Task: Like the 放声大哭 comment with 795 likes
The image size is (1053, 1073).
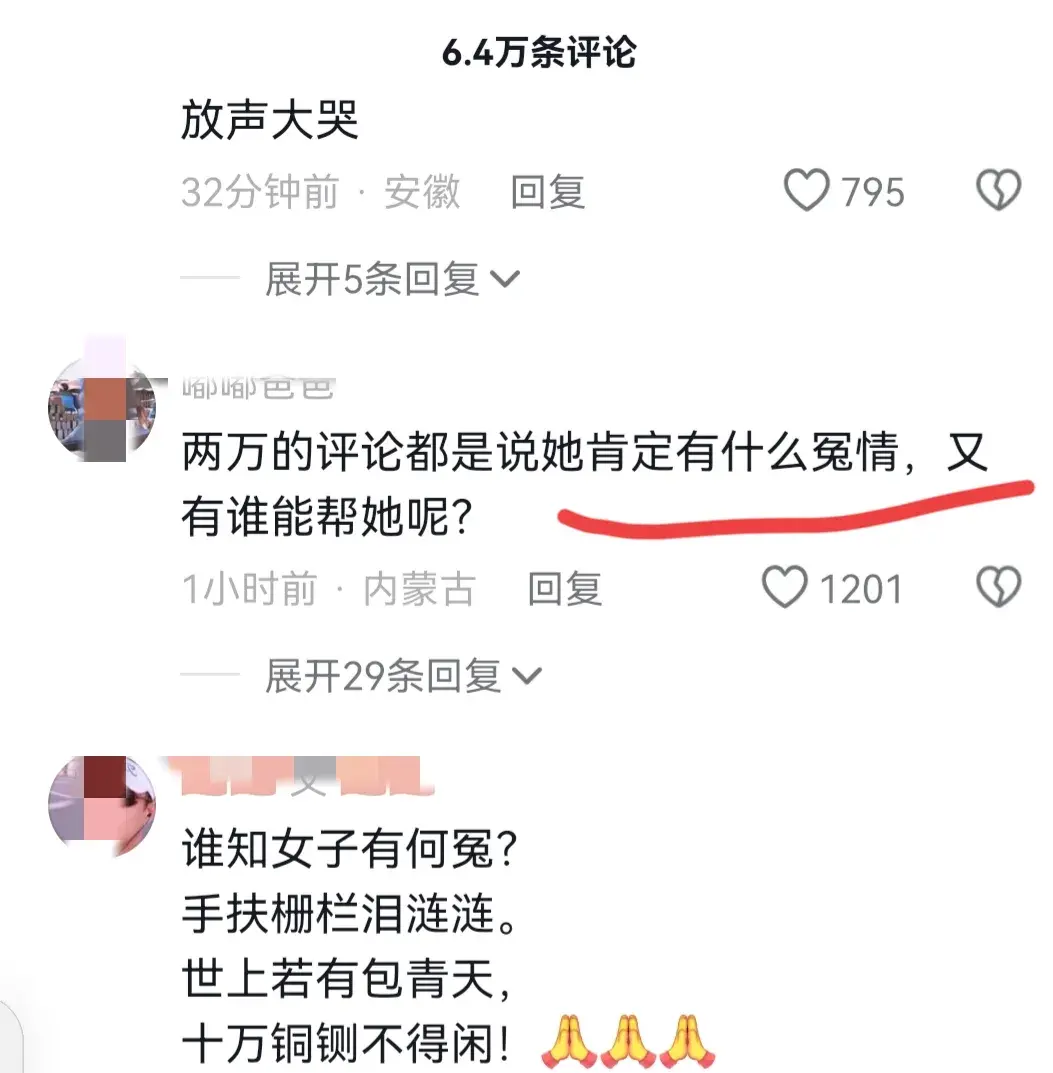Action: pyautogui.click(x=806, y=191)
